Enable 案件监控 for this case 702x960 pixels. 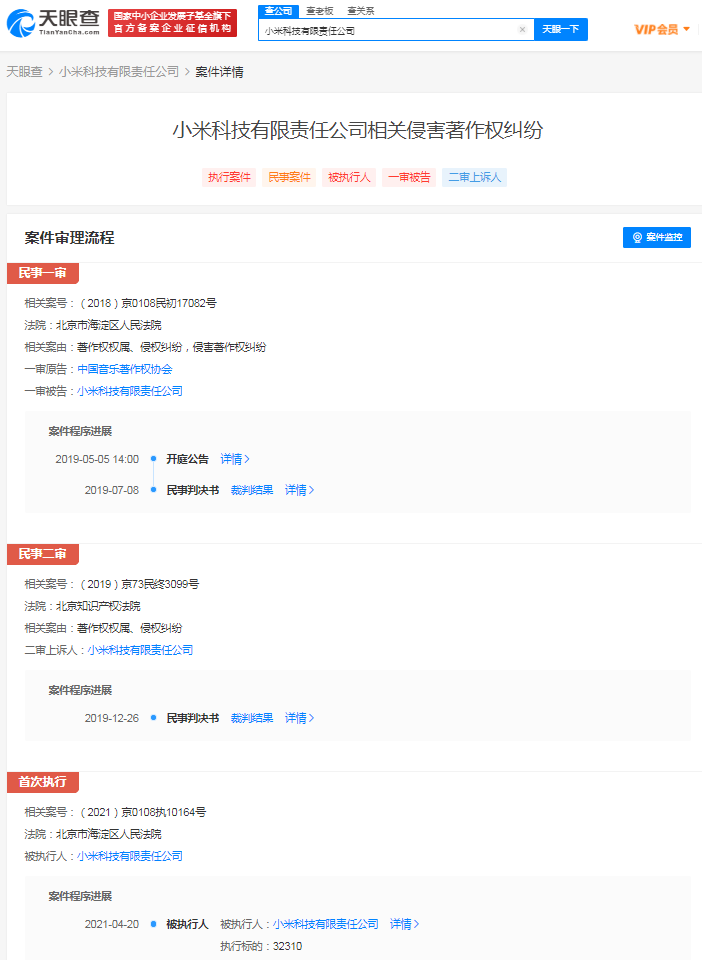pyautogui.click(x=657, y=237)
